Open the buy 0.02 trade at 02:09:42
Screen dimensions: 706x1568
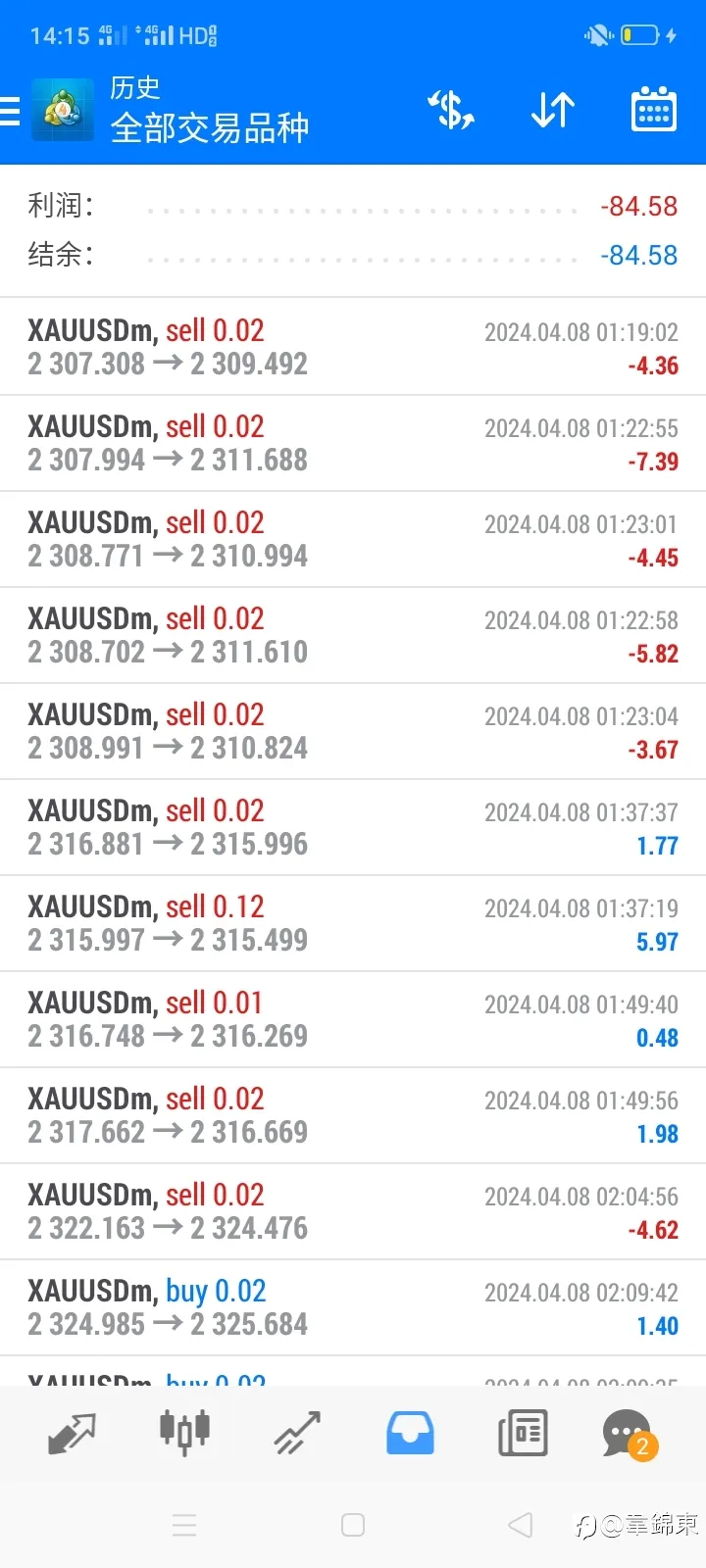[353, 1307]
